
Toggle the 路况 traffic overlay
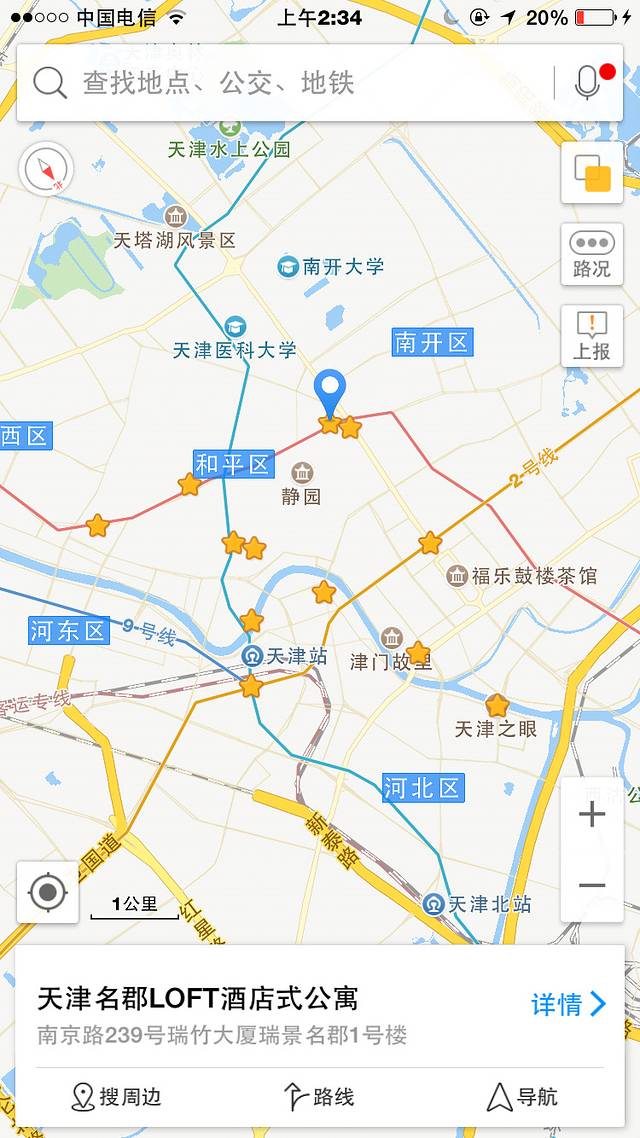click(x=592, y=254)
